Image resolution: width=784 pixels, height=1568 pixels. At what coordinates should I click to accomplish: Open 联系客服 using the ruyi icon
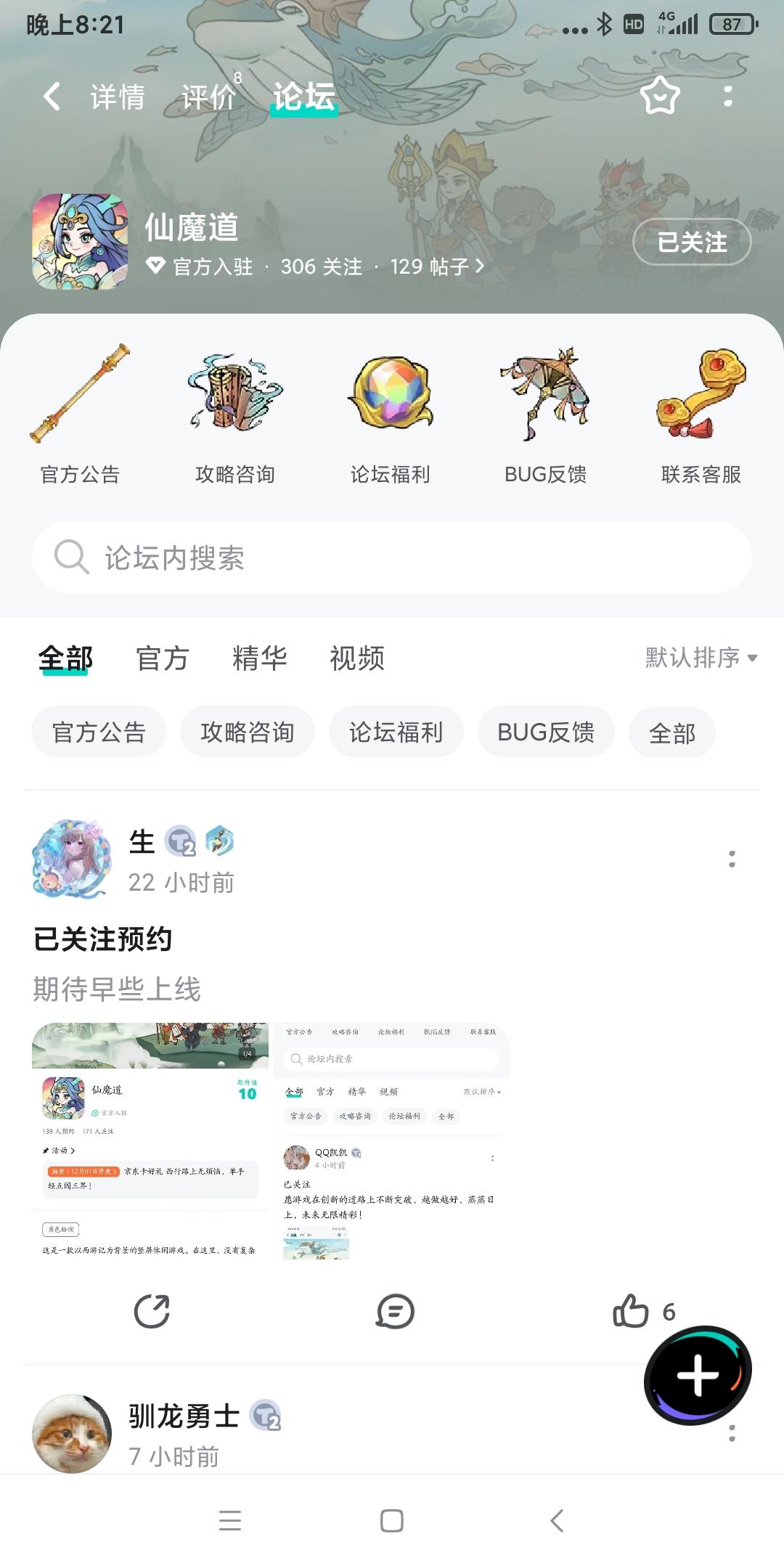[x=701, y=396]
